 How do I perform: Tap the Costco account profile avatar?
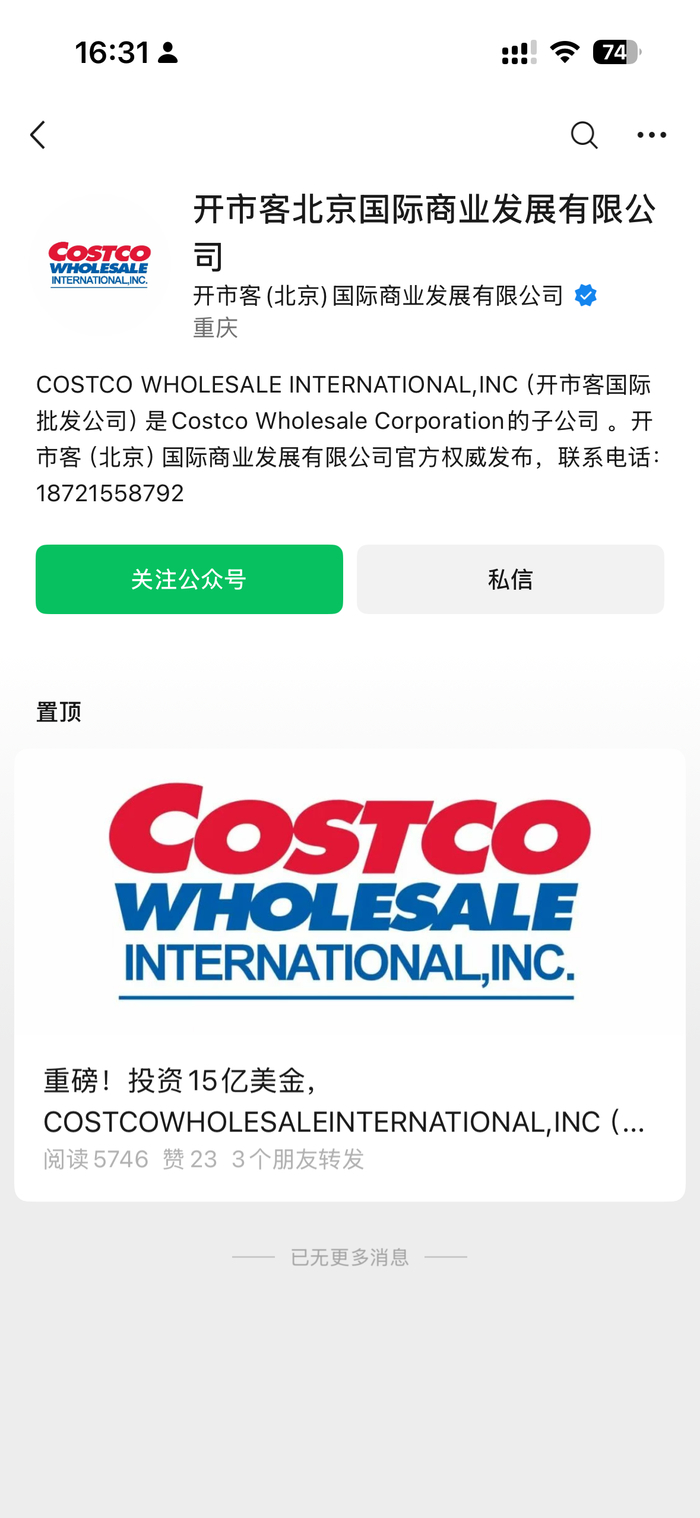(99, 264)
